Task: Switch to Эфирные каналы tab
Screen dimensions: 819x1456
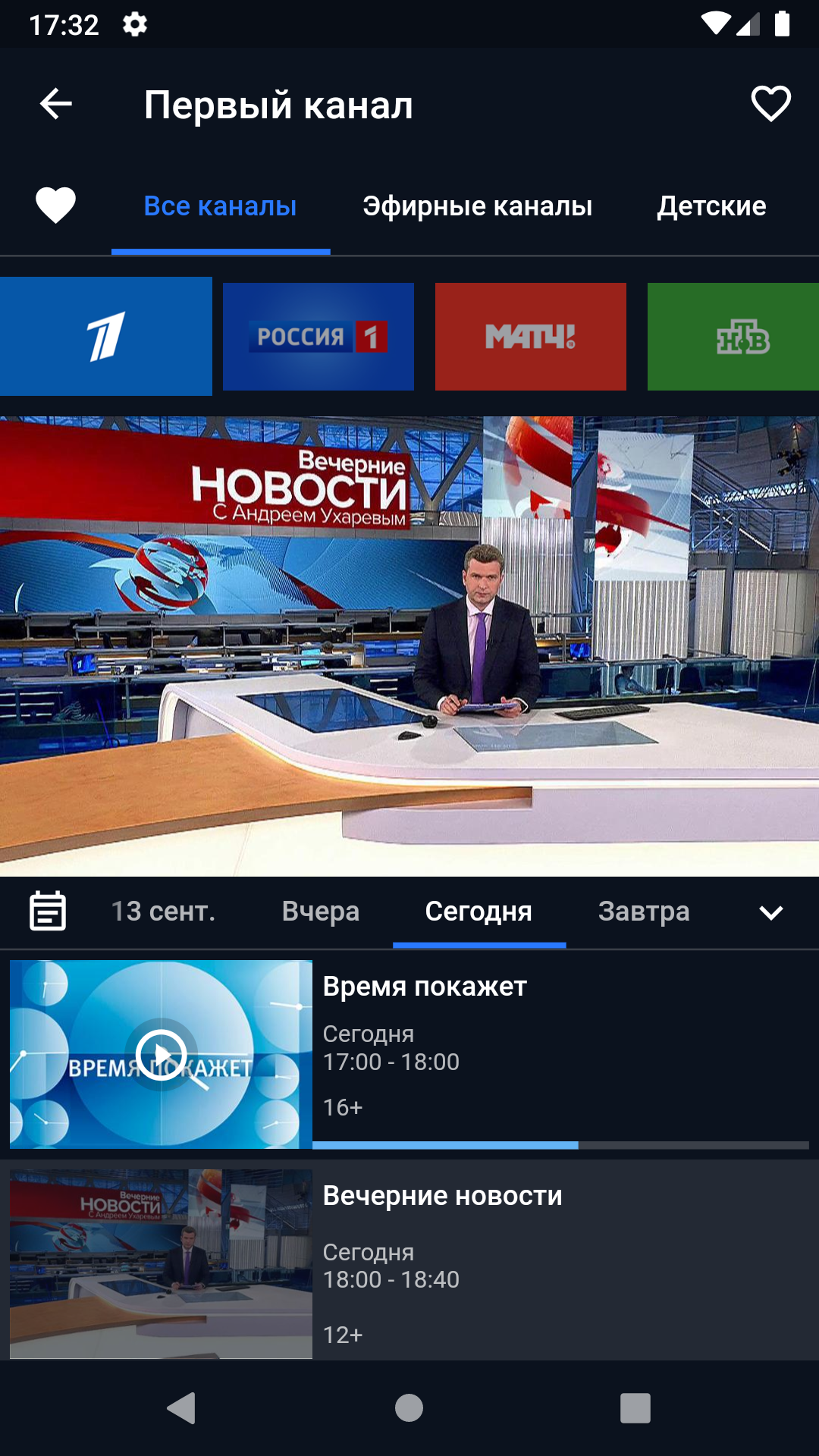Action: click(x=478, y=206)
